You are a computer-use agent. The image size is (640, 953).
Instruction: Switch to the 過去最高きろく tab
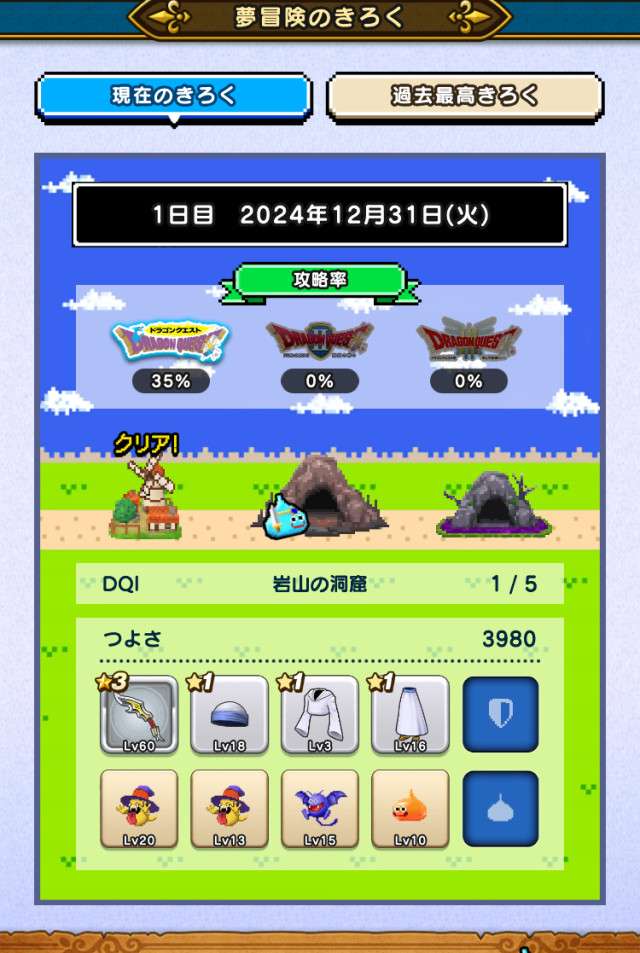pos(465,97)
